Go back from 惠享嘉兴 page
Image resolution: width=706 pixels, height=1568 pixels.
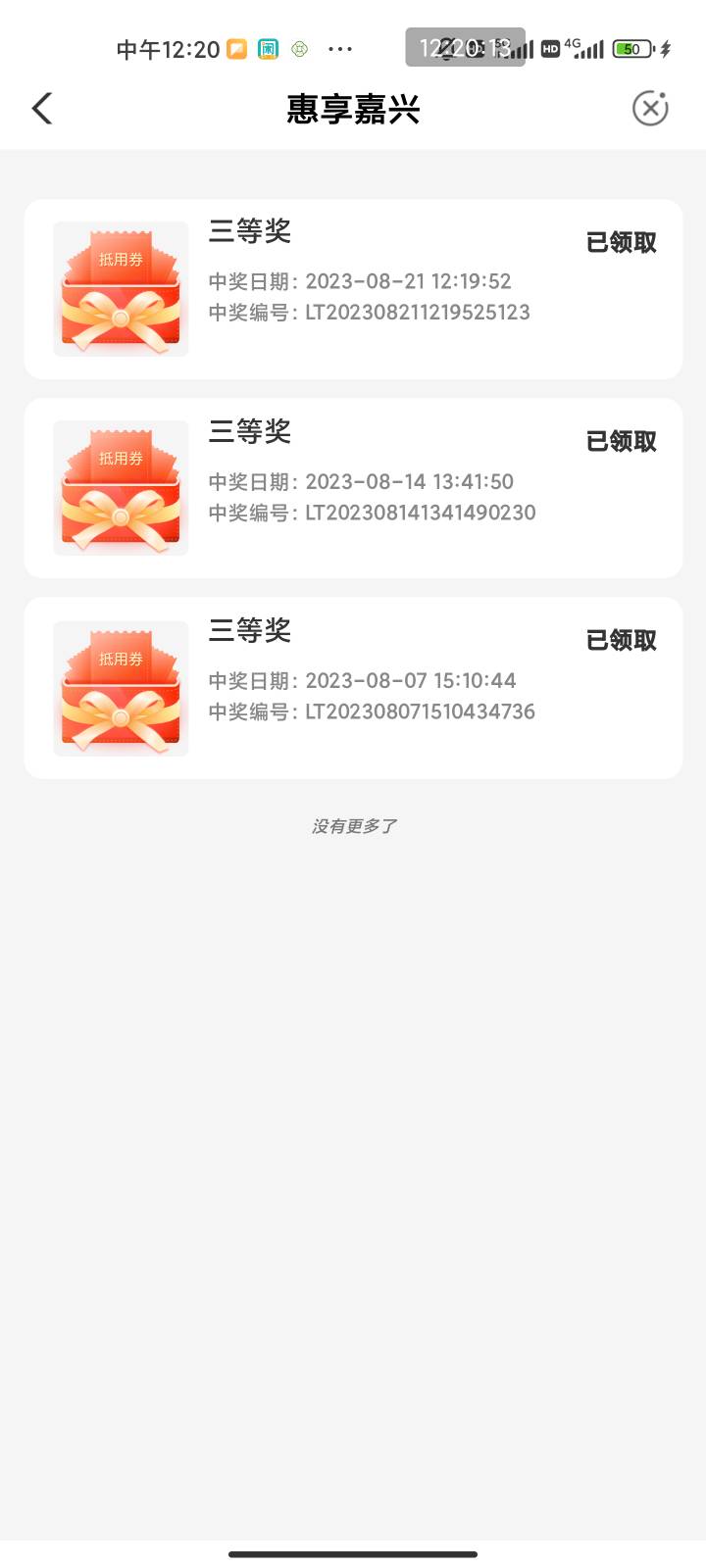tap(42, 109)
